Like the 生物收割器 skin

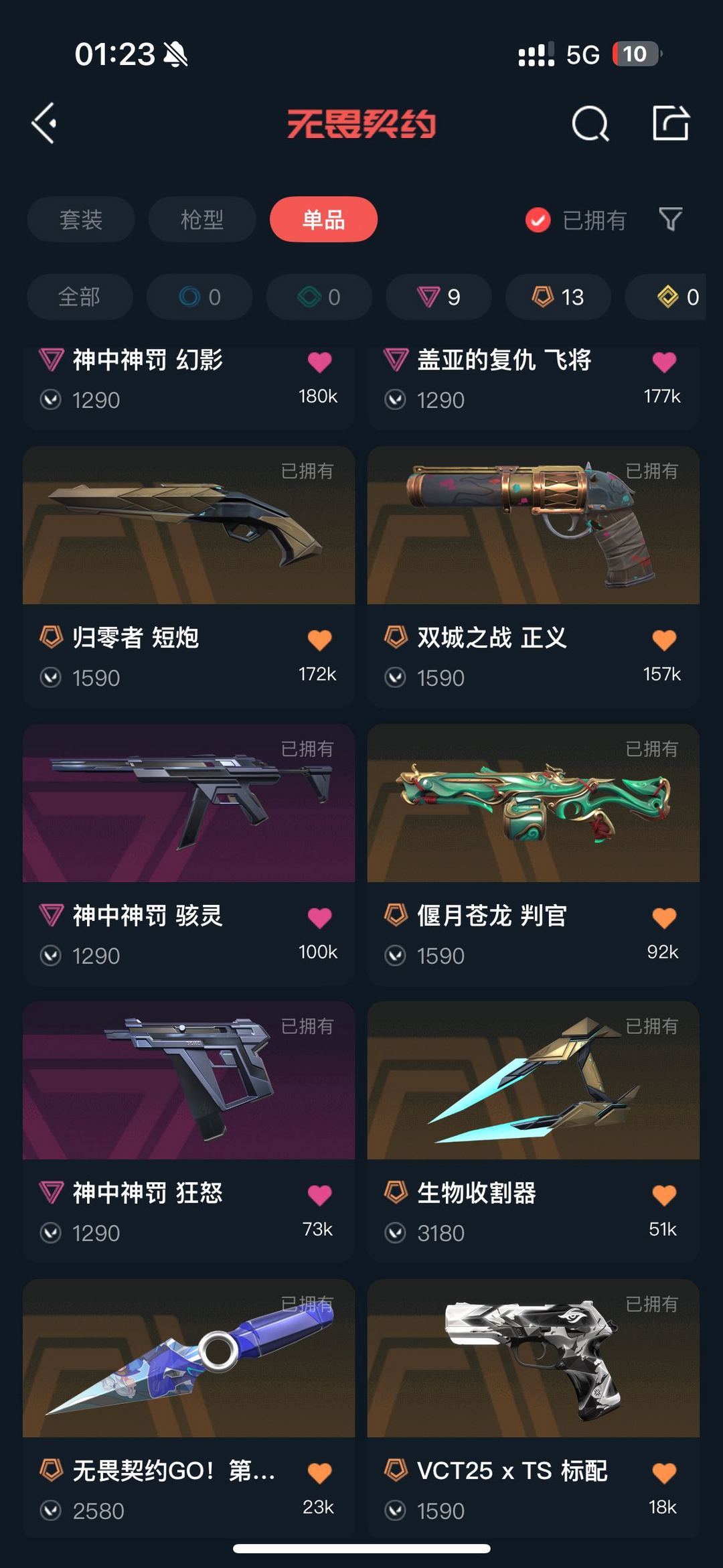663,1195
